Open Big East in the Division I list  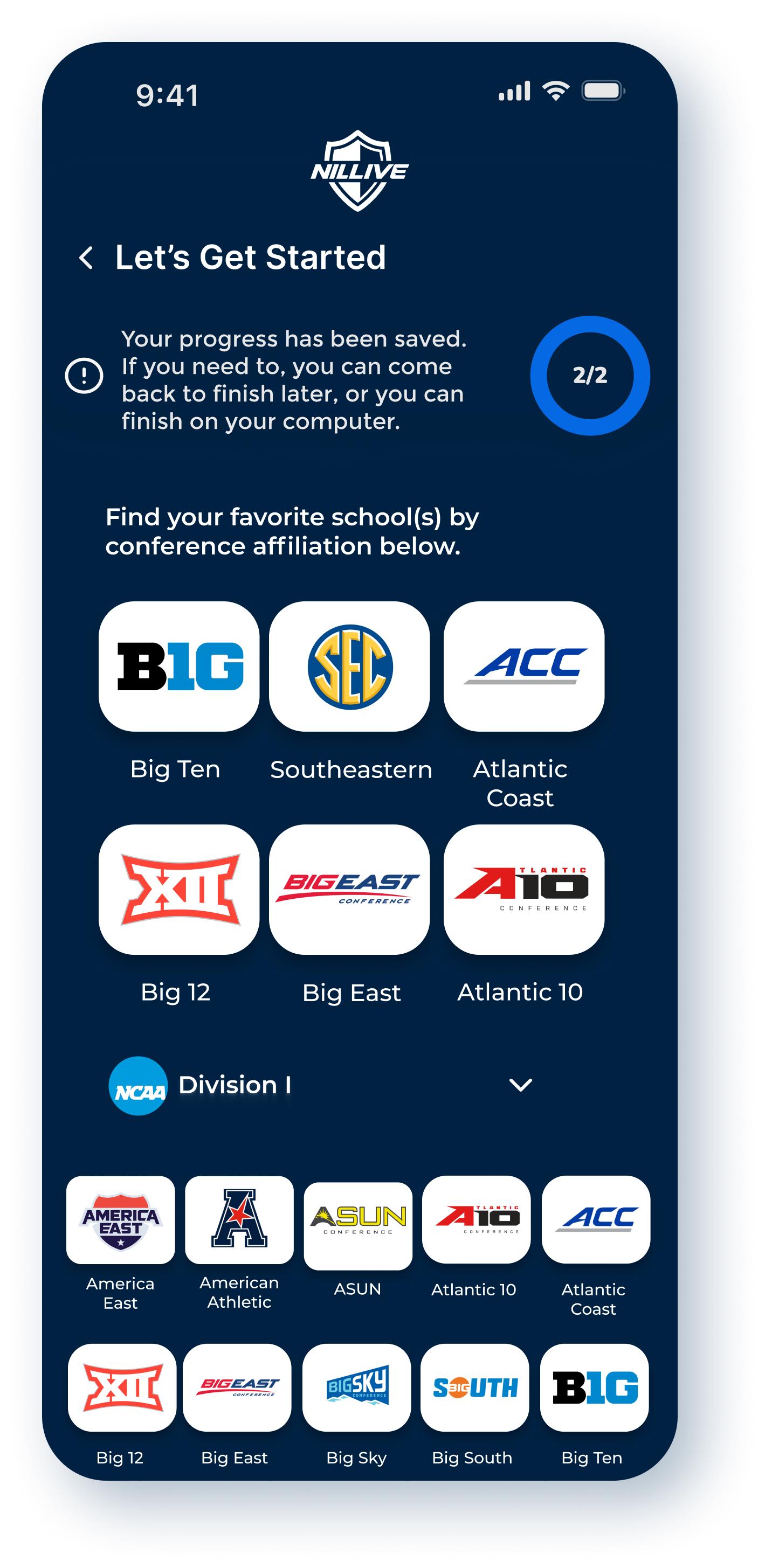click(237, 1388)
